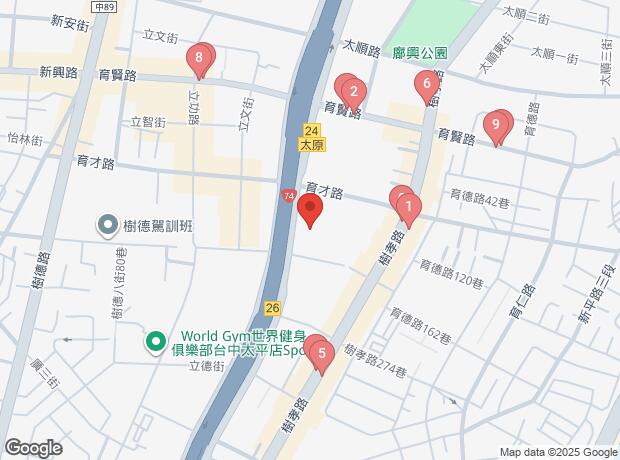
Task: Open map pin number 8
Action: 200,60
